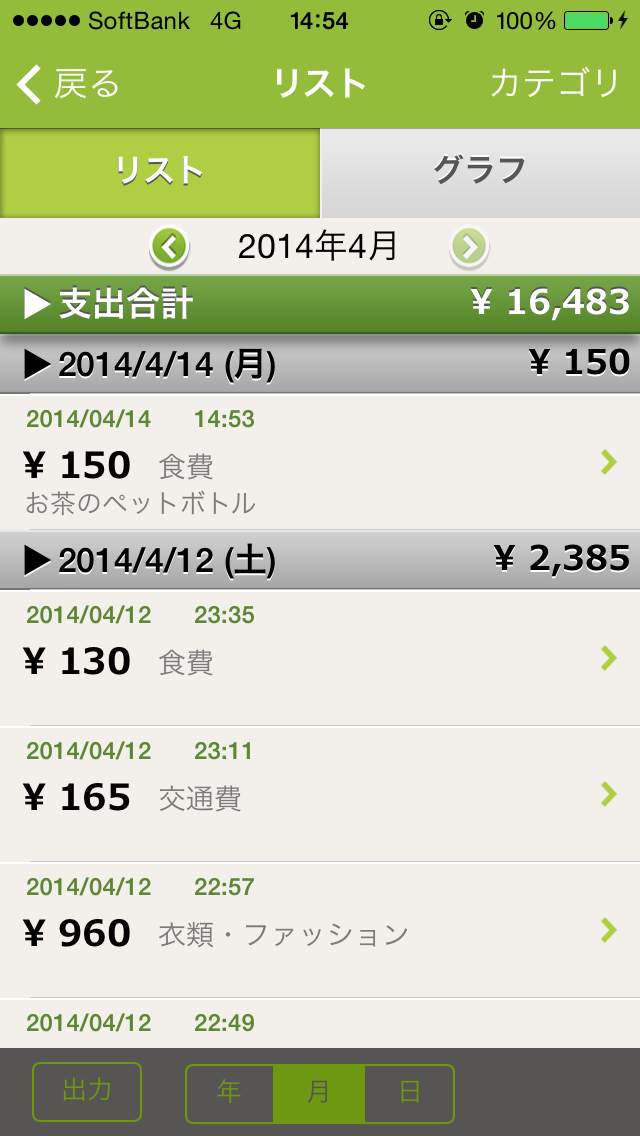This screenshot has width=640, height=1136.
Task: Collapse the 支出合計 header
Action: pos(320,304)
